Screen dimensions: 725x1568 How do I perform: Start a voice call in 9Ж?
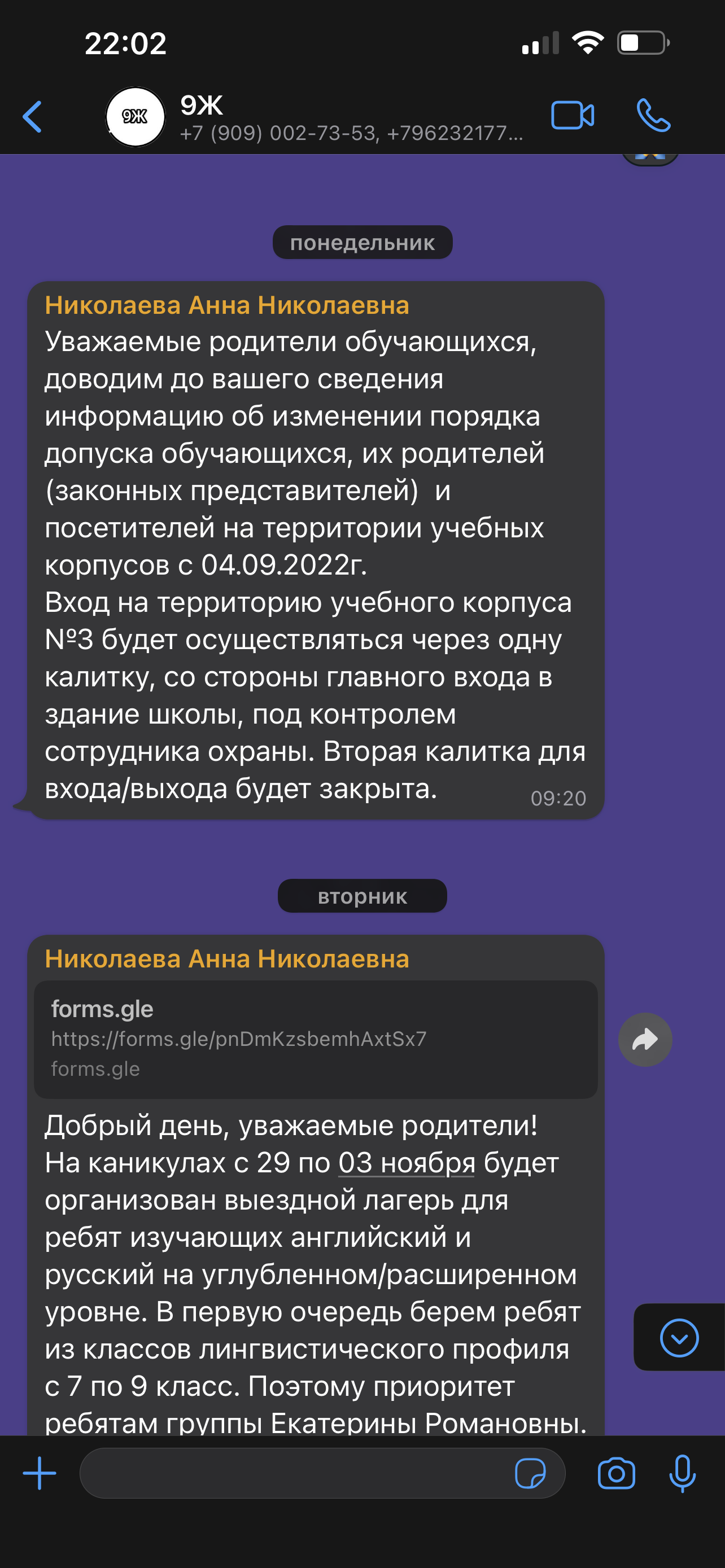[653, 116]
